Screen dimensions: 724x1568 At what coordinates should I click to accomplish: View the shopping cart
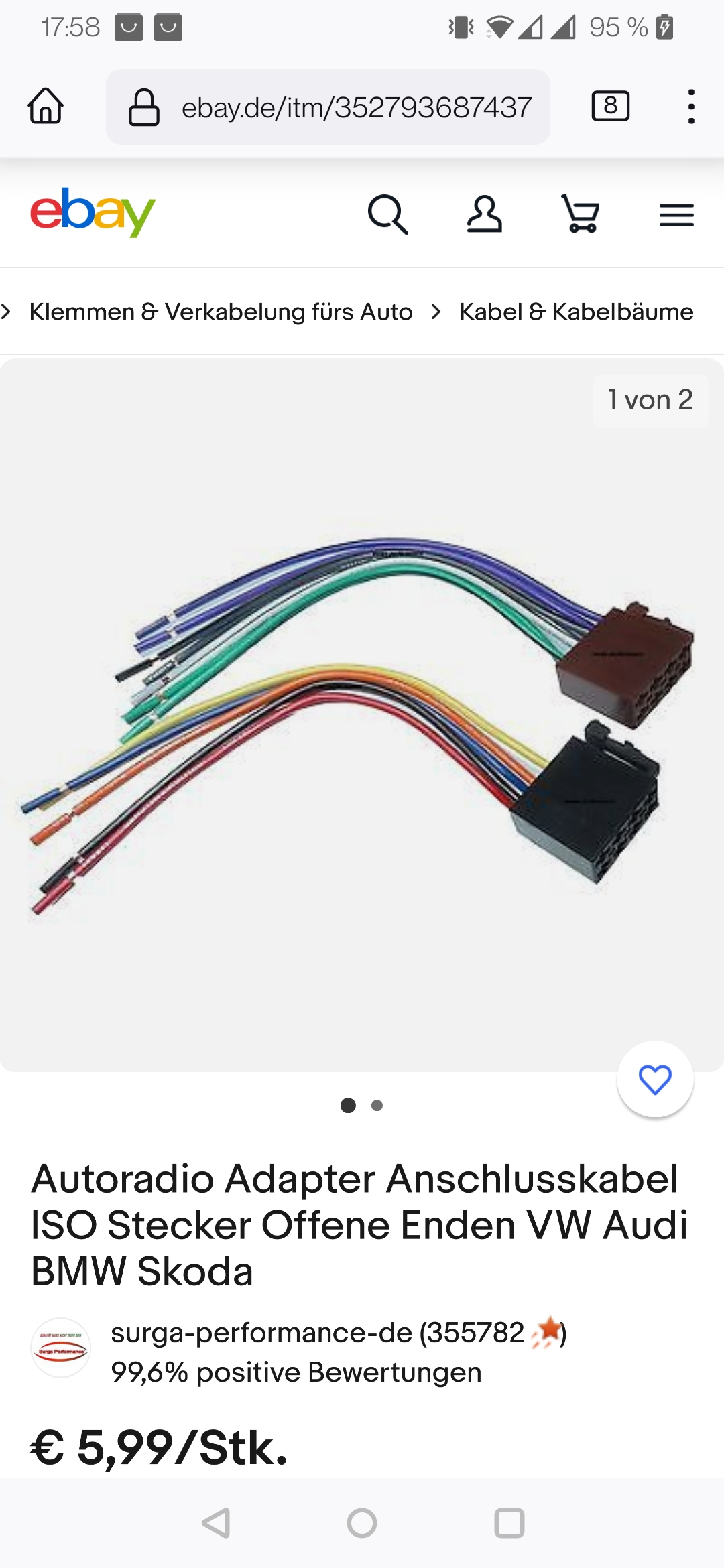pyautogui.click(x=580, y=214)
